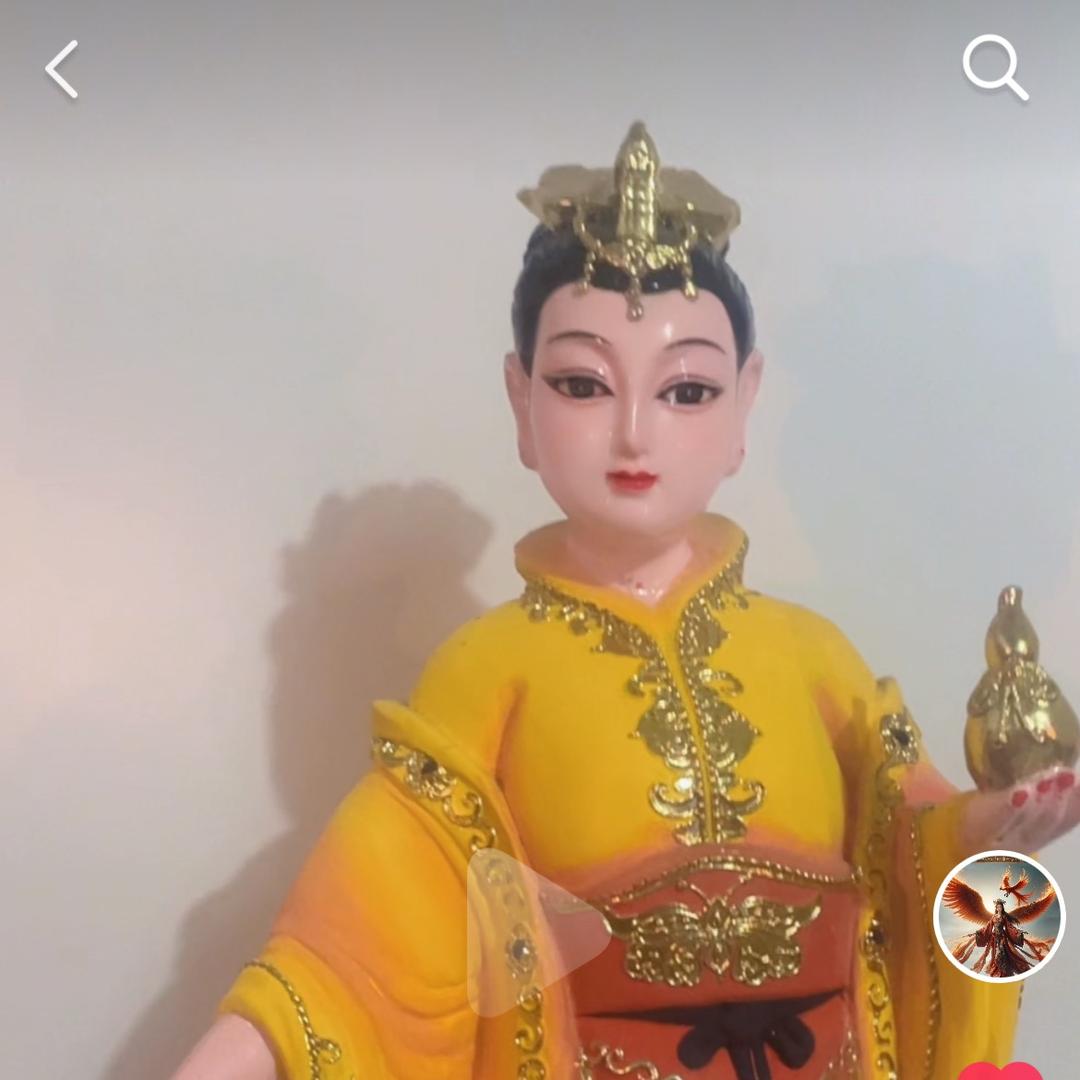Image resolution: width=1080 pixels, height=1080 pixels.
Task: Go back using the top arrow
Action: (62, 69)
